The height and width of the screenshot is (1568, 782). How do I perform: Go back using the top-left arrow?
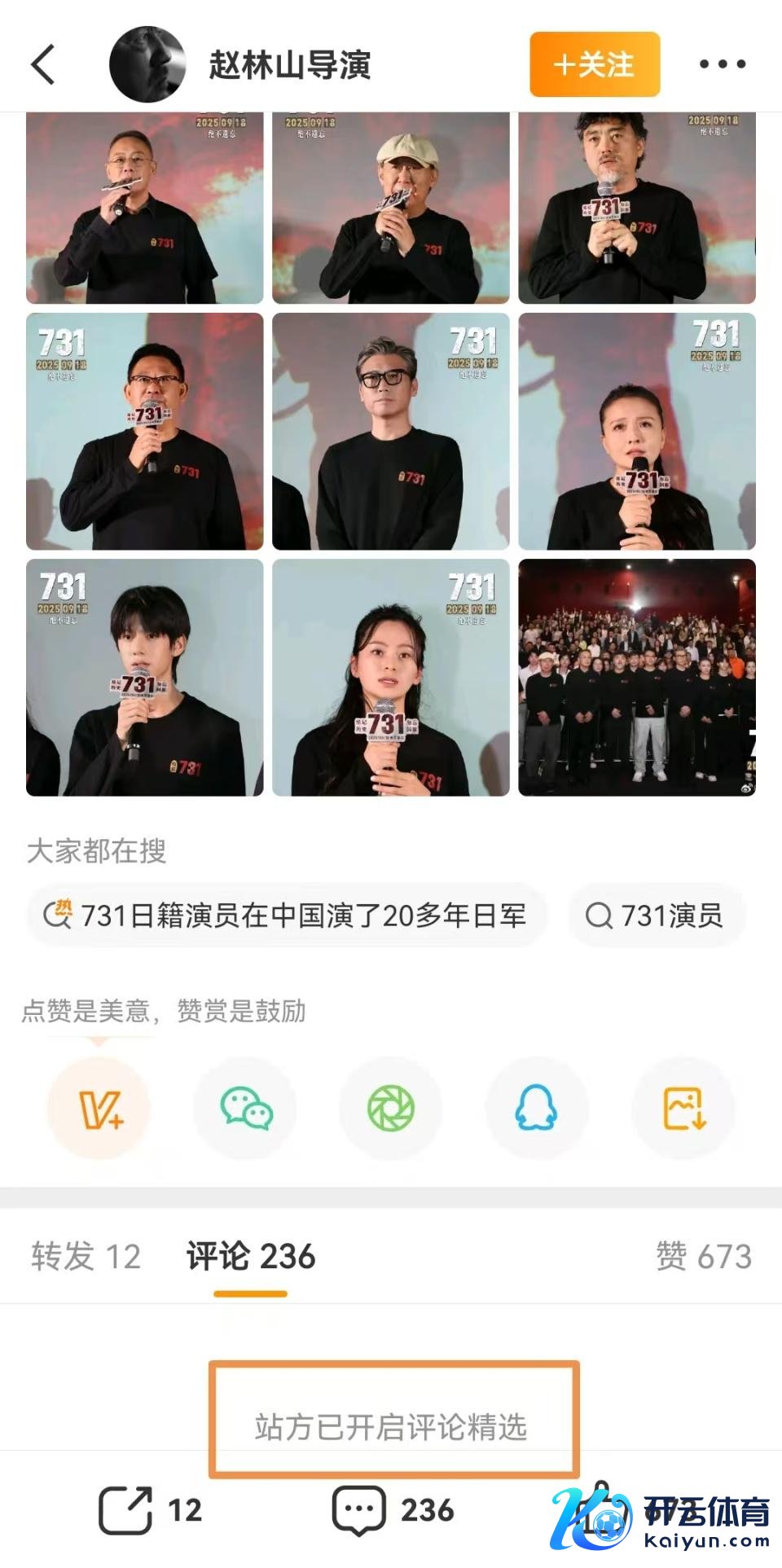[x=43, y=64]
